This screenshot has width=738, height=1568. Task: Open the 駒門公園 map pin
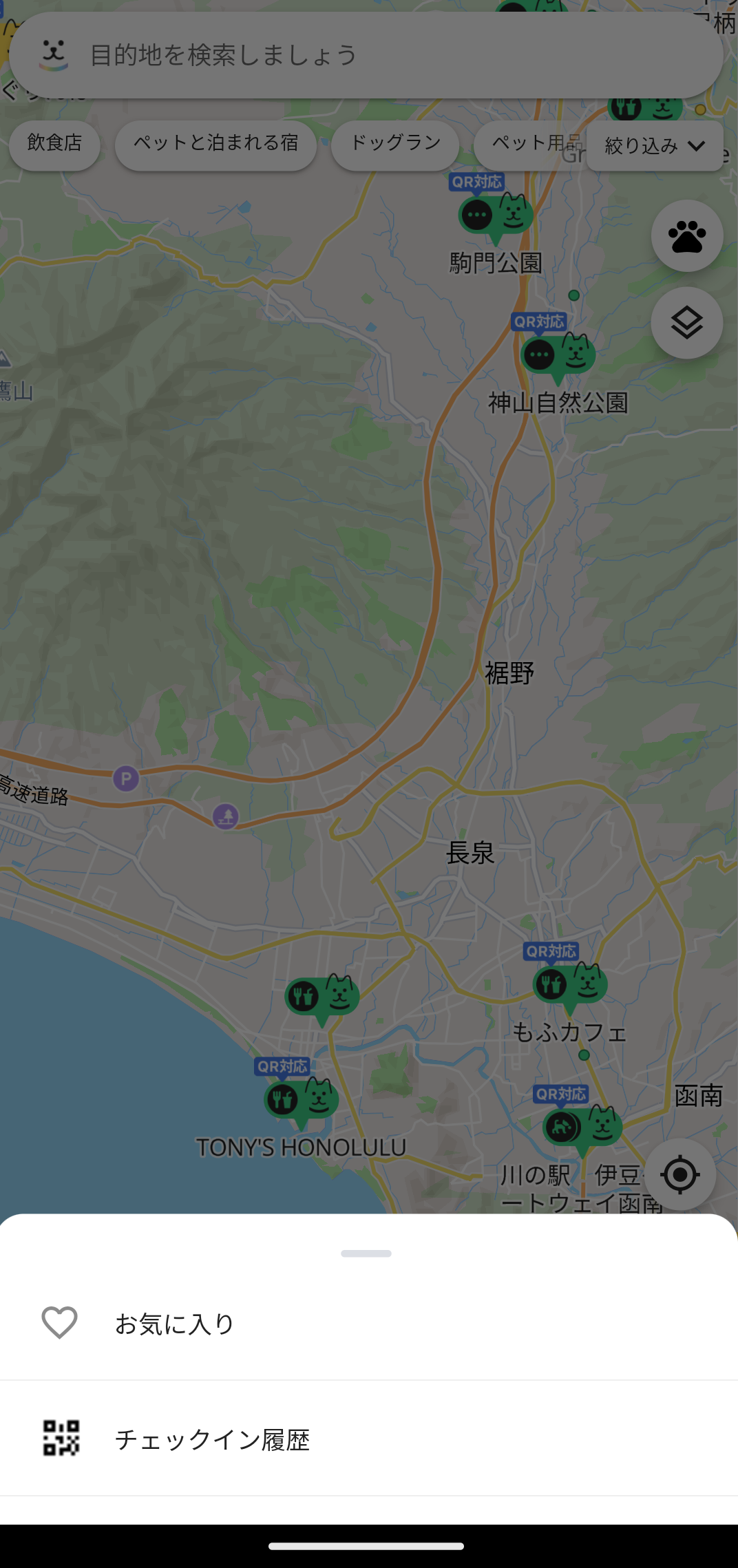496,216
